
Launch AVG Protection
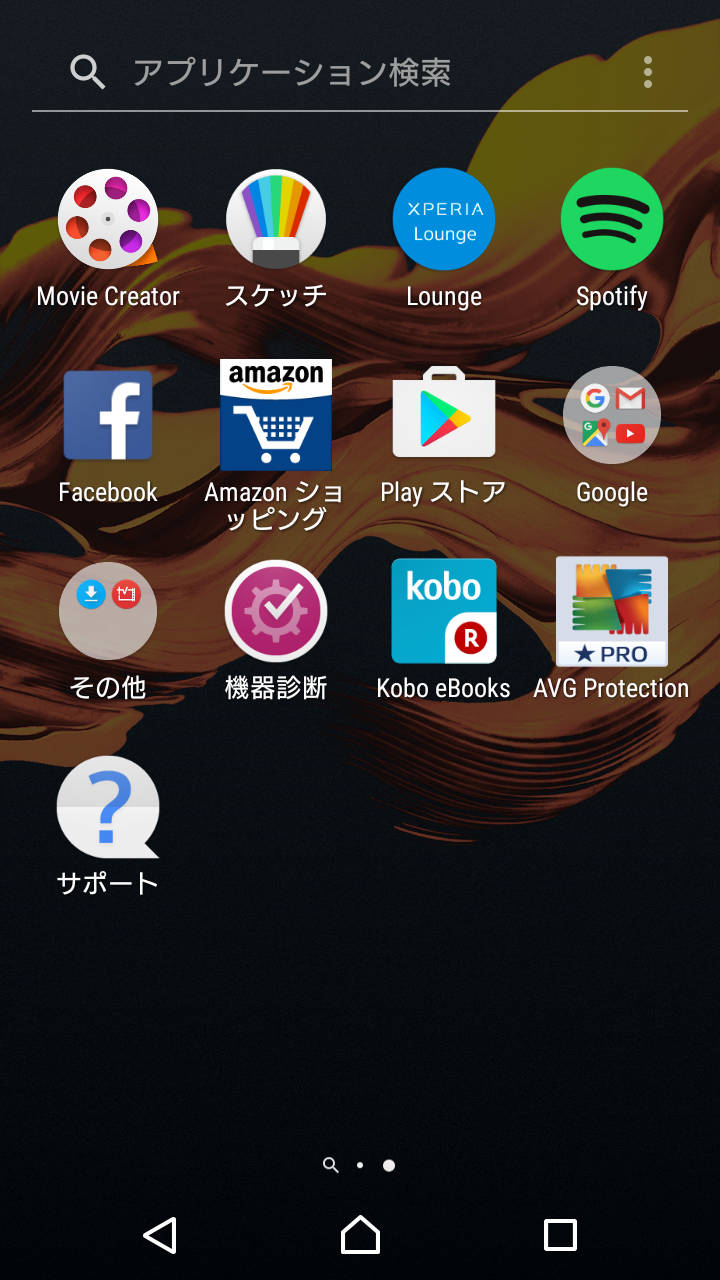pyautogui.click(x=612, y=611)
